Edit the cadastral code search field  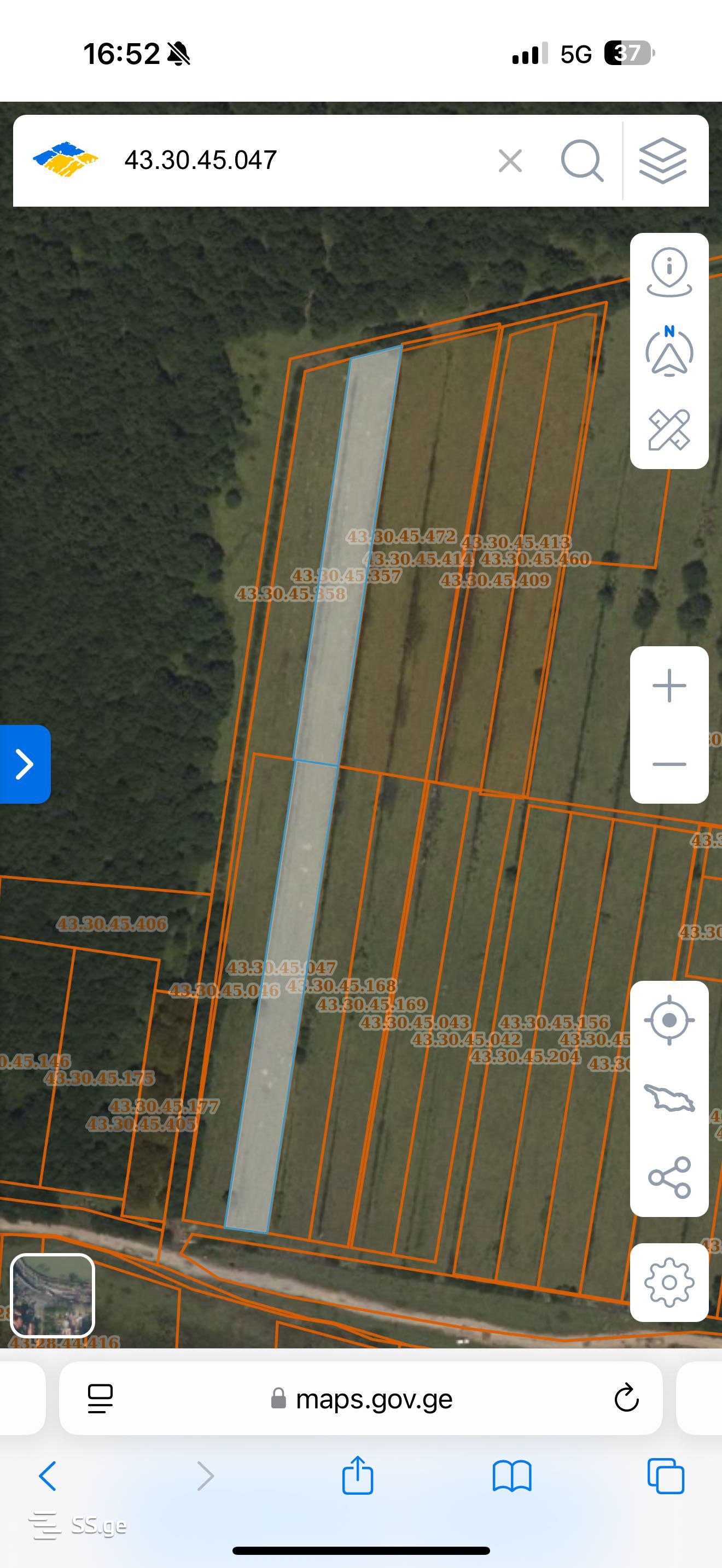(x=292, y=161)
